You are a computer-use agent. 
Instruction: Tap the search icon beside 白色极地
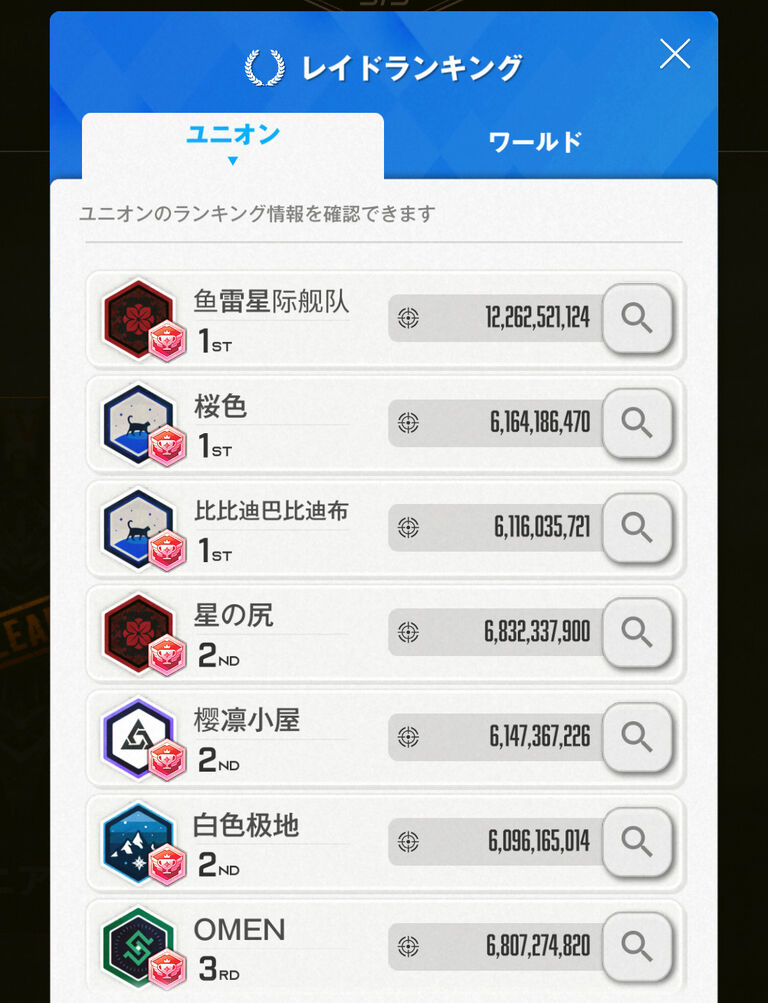click(637, 841)
